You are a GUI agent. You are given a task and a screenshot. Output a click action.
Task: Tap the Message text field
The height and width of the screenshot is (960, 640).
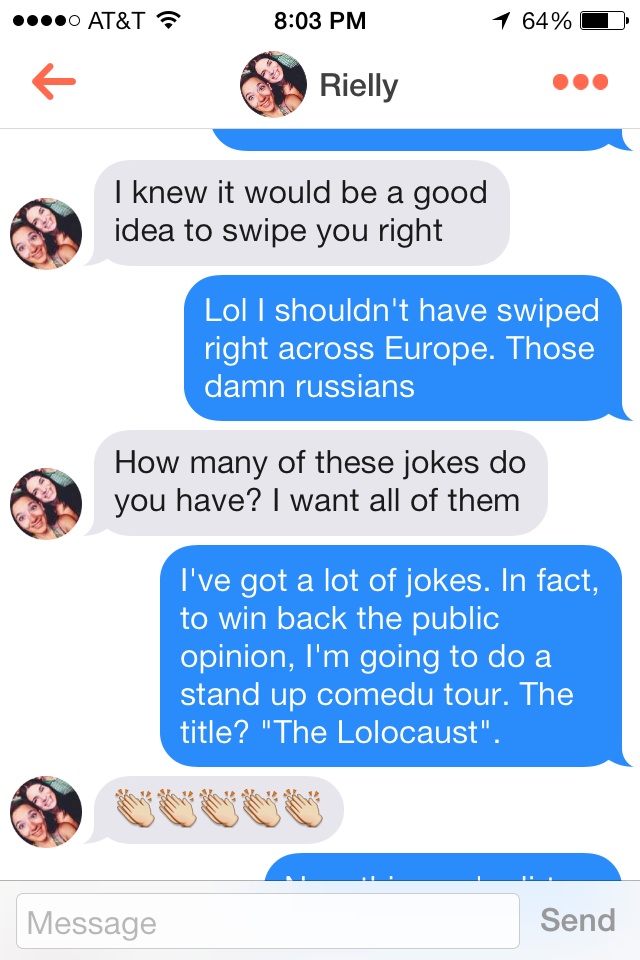click(x=268, y=921)
